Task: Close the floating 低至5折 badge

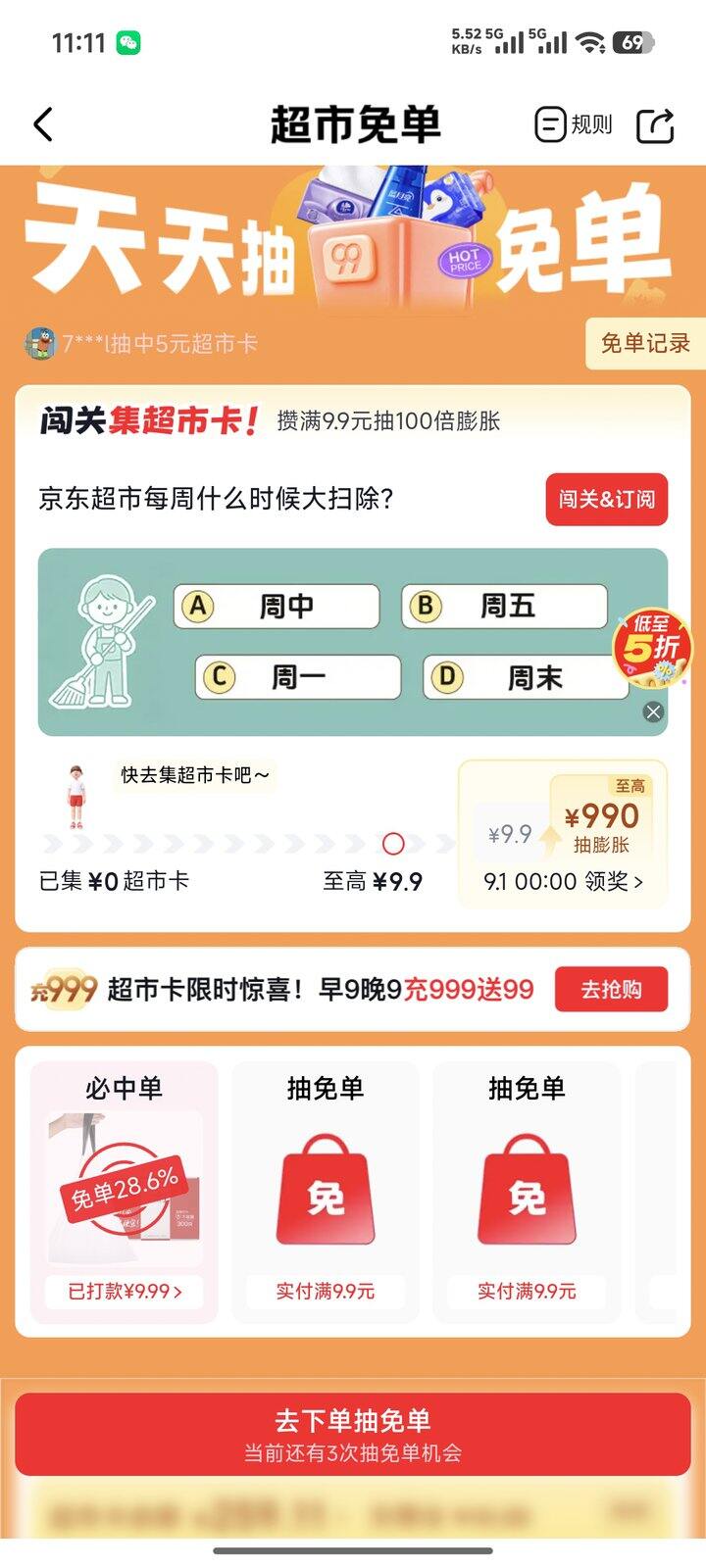Action: 654,712
